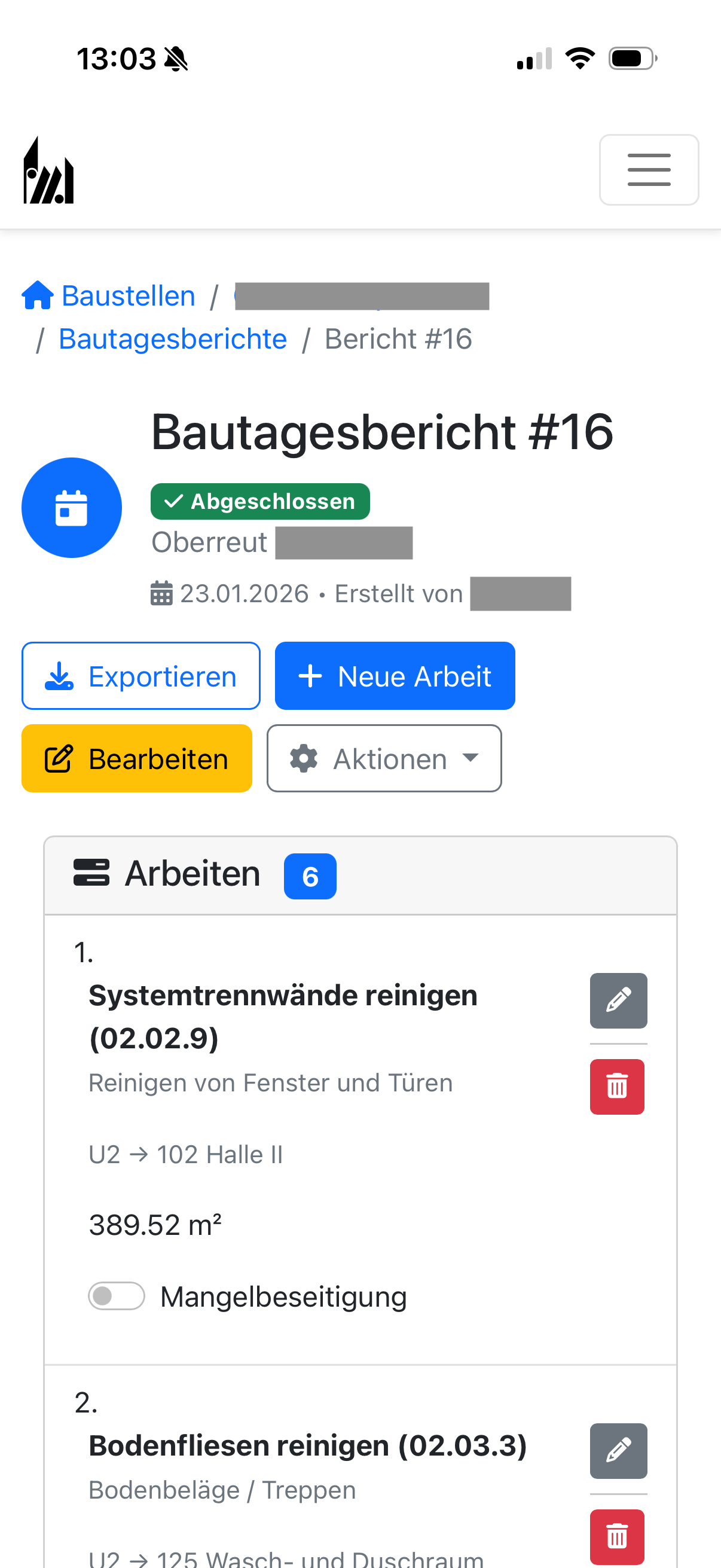This screenshot has width=721, height=1568.
Task: Click the plus icon in Neue Arbeit
Action: pos(311,675)
